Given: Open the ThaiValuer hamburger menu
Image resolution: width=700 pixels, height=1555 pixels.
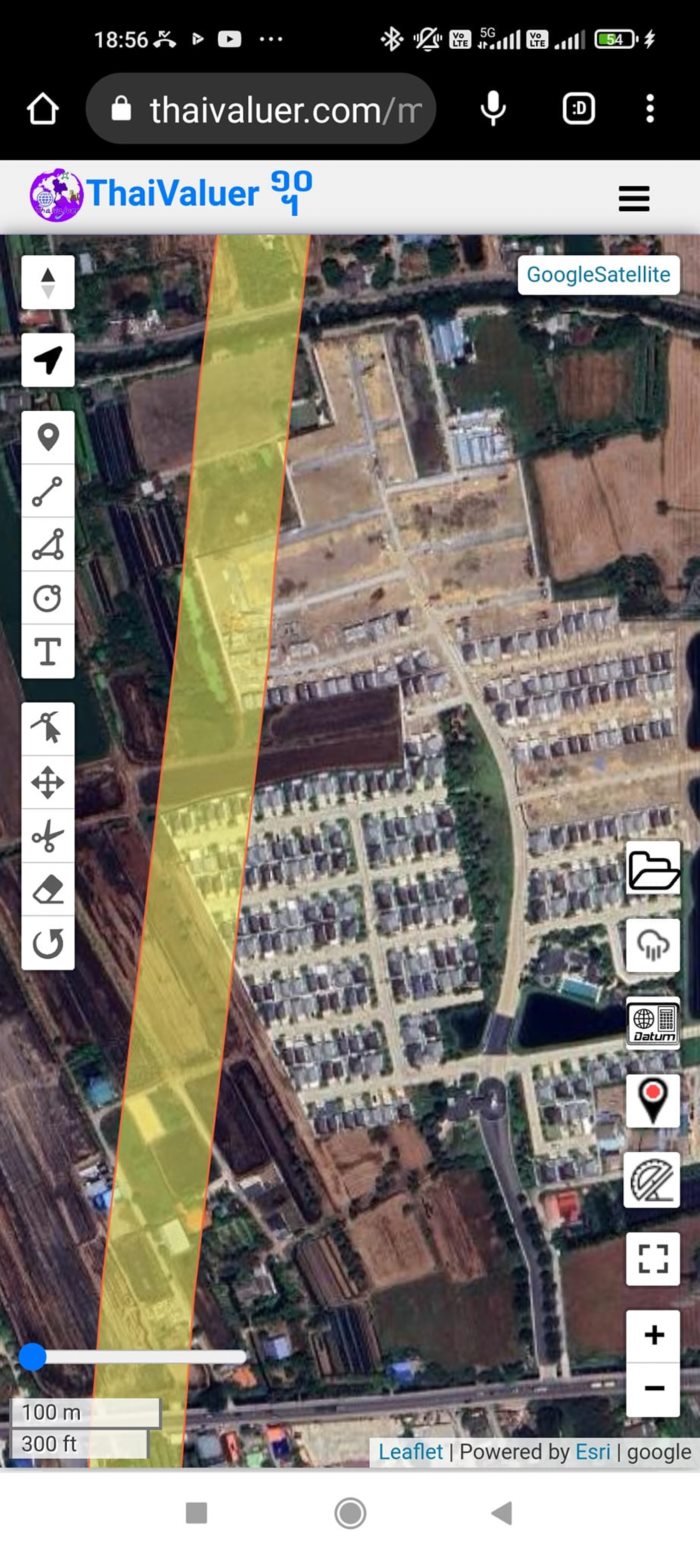Looking at the screenshot, I should point(634,198).
